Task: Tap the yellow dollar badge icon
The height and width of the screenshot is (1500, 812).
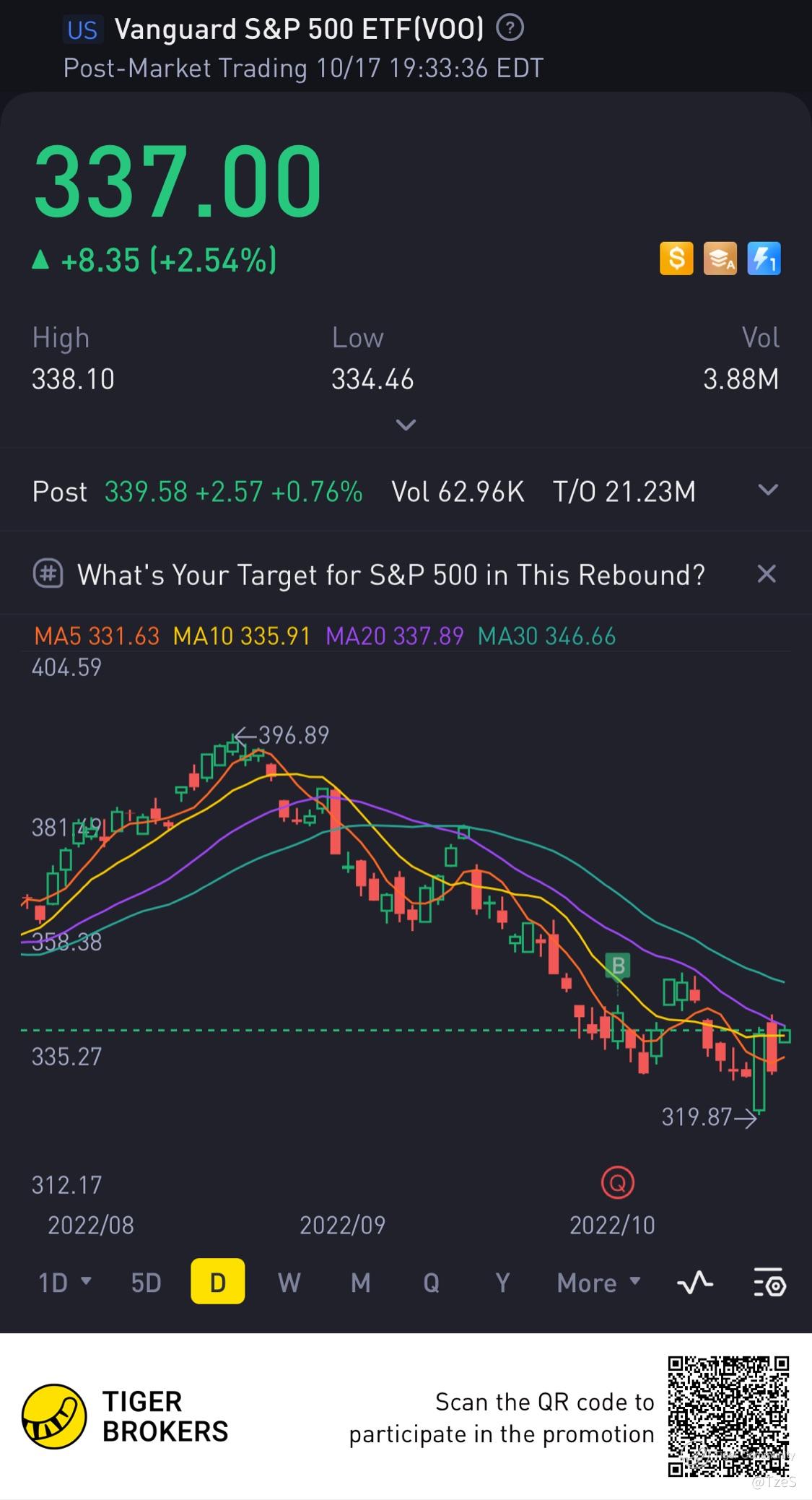Action: click(676, 258)
